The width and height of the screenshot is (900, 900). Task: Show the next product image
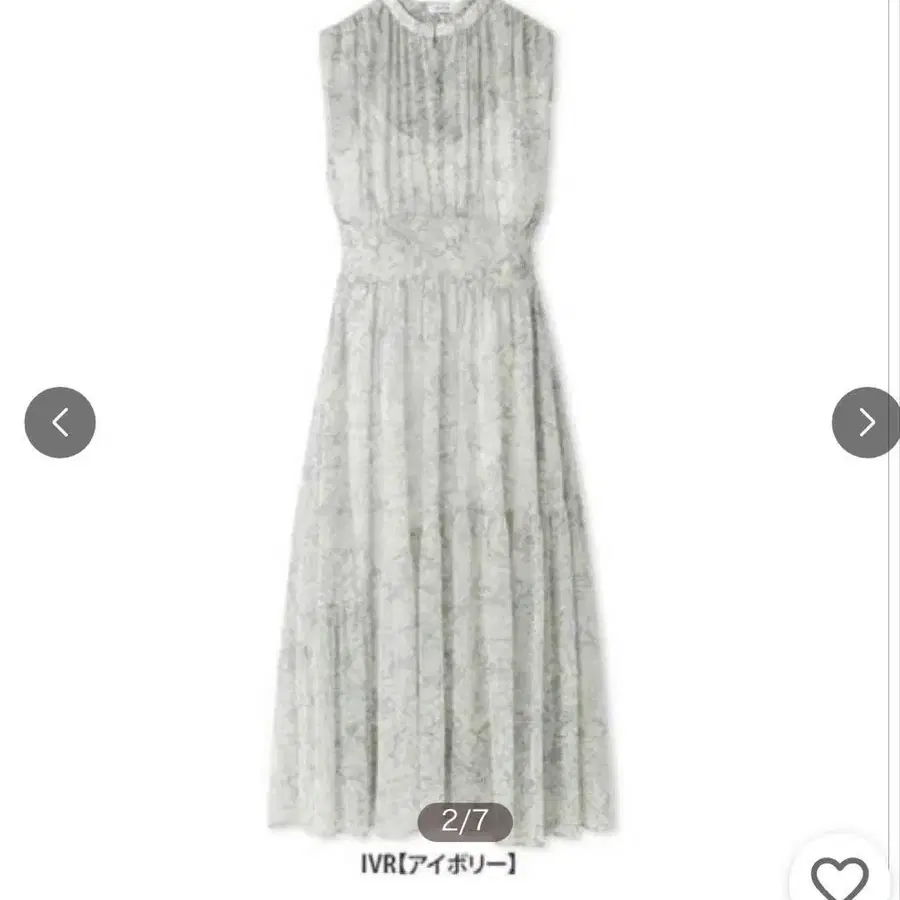click(x=866, y=422)
